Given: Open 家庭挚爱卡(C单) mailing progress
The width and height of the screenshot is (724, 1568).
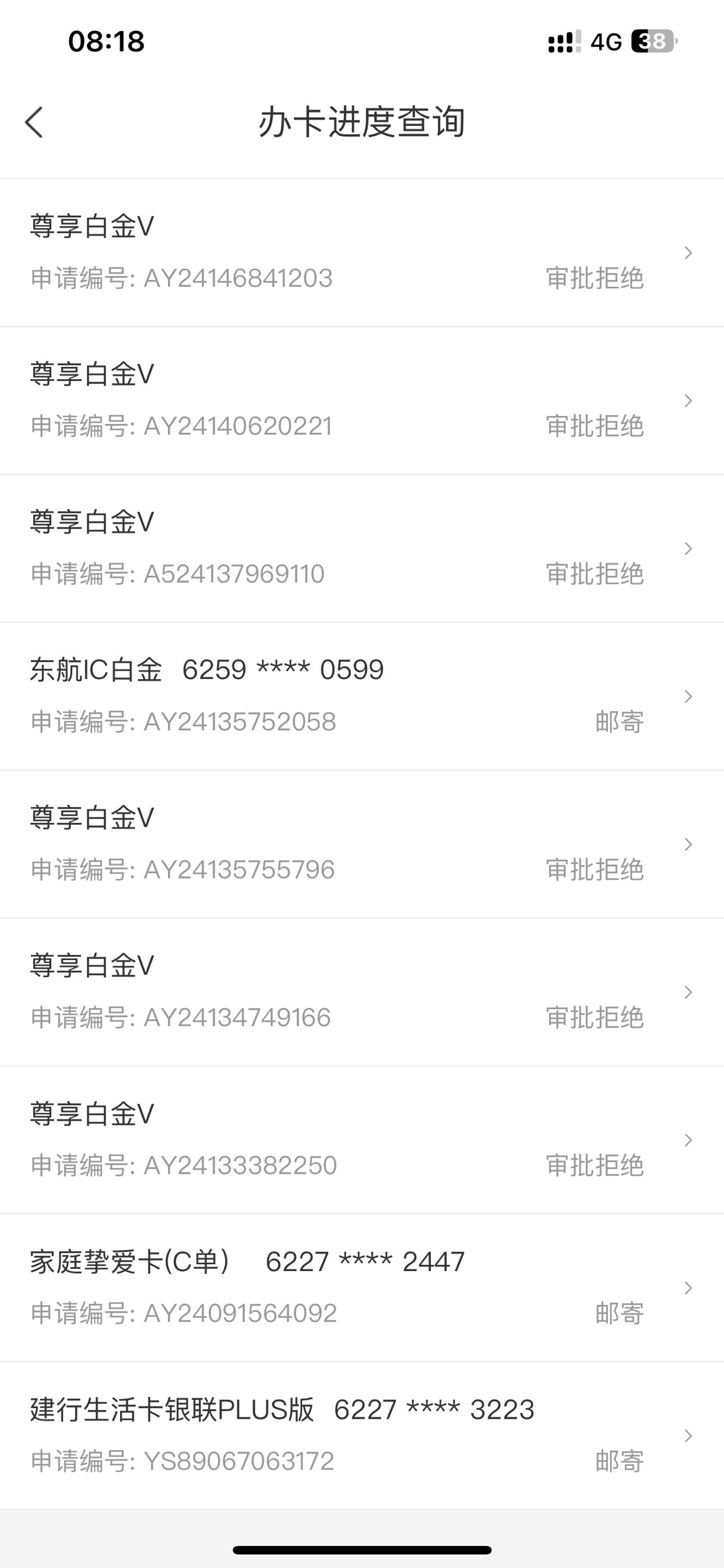Looking at the screenshot, I should click(362, 1288).
